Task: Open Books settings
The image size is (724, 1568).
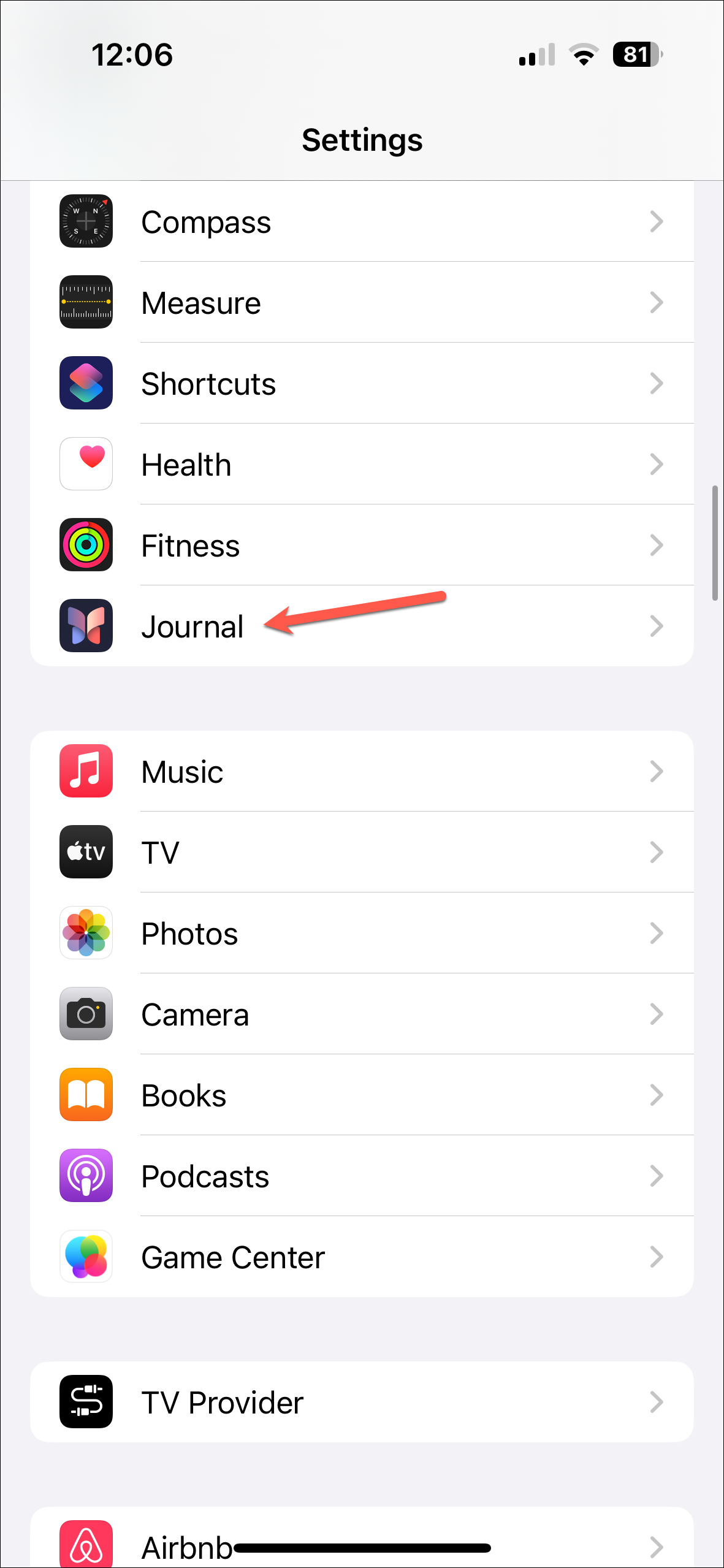Action: [x=362, y=1095]
